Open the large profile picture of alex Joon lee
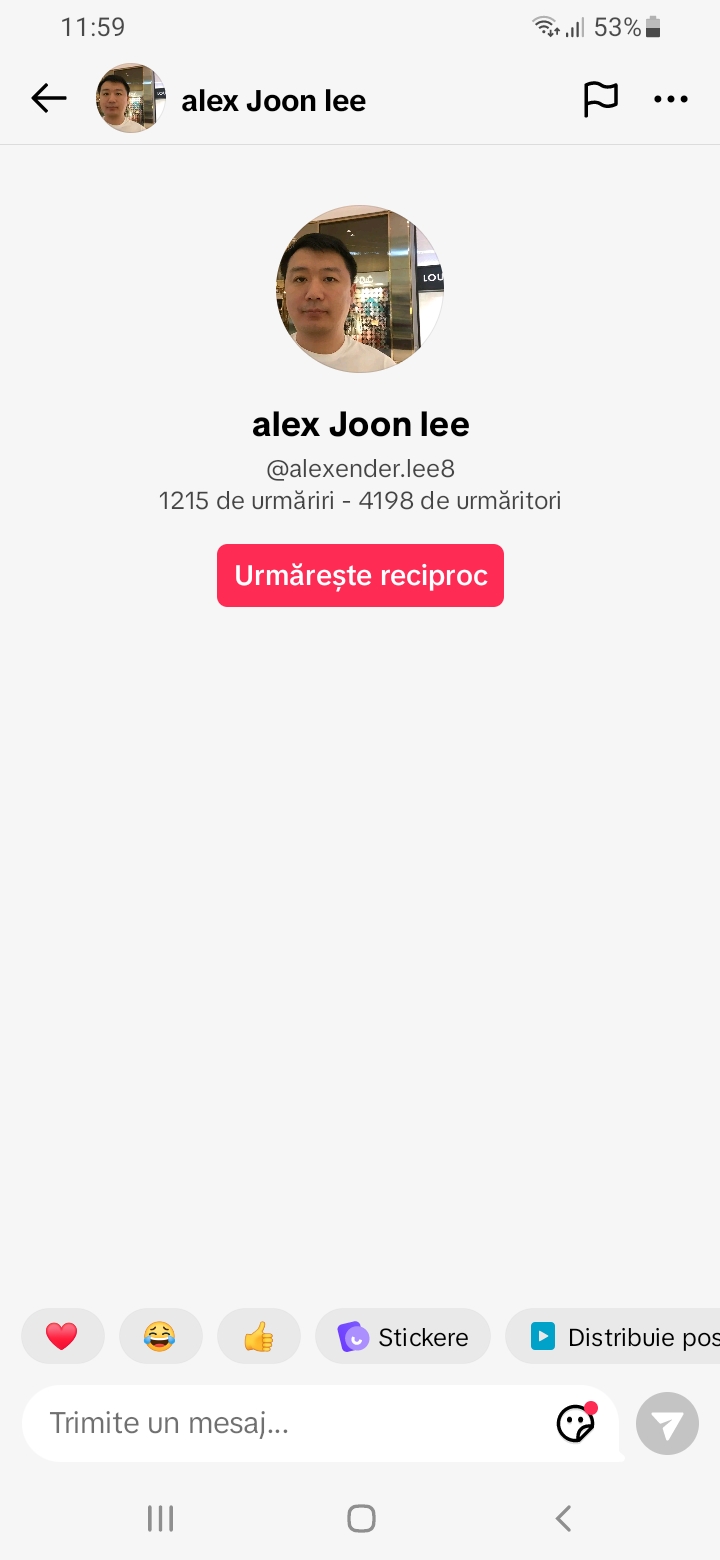The image size is (720, 1560). [360, 289]
